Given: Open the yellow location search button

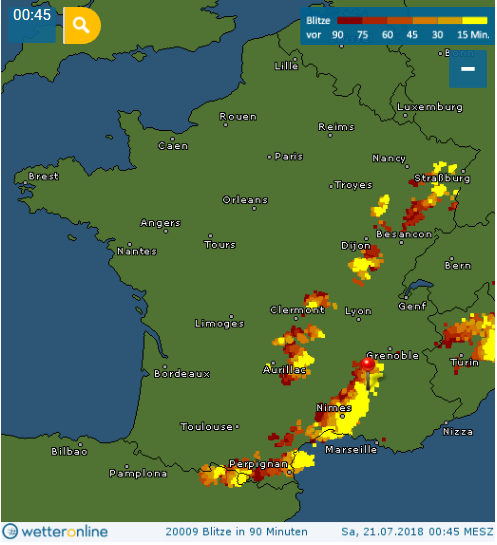Looking at the screenshot, I should [x=82, y=25].
